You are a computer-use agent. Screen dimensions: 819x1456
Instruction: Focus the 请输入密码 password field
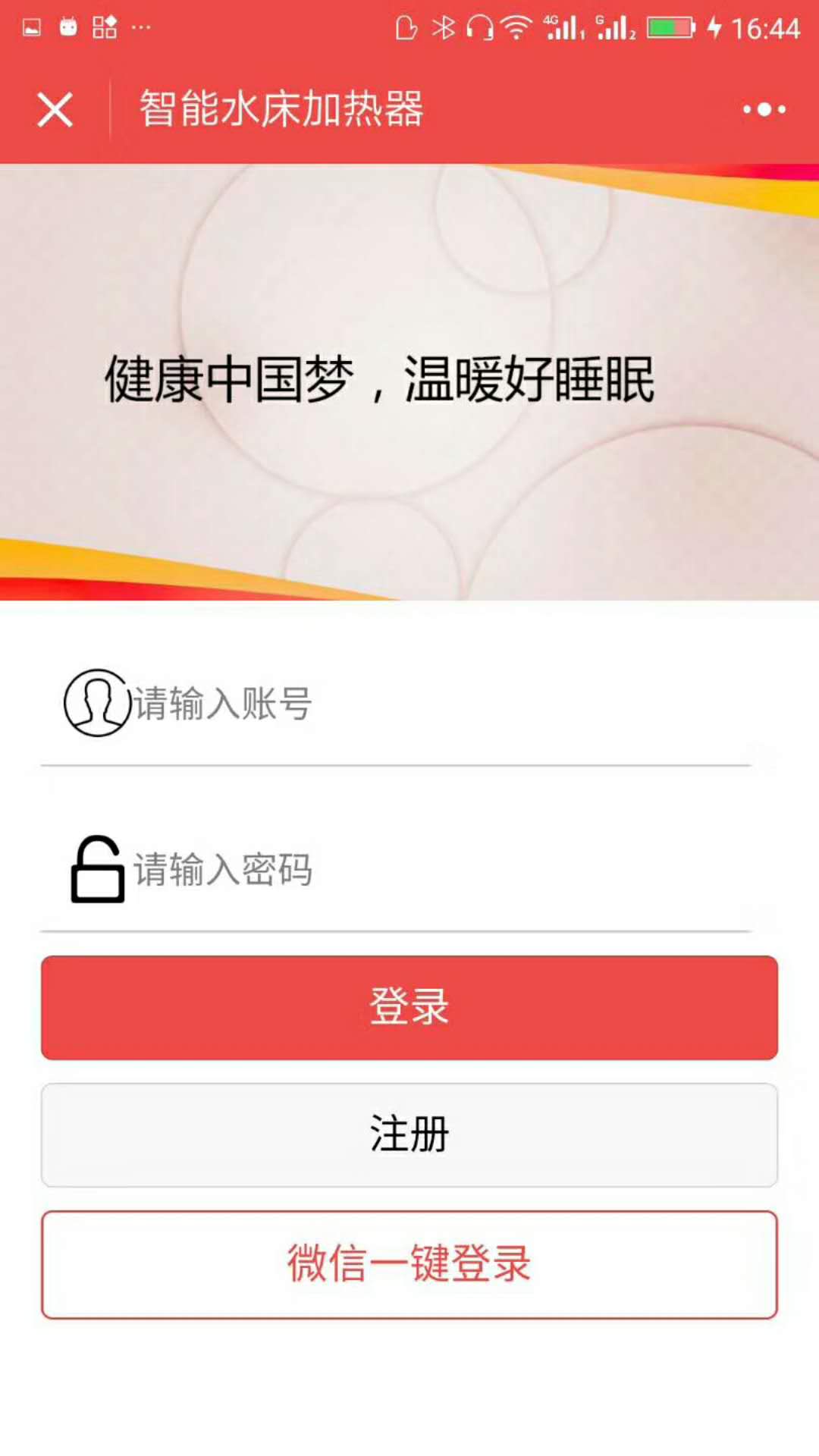(x=440, y=870)
